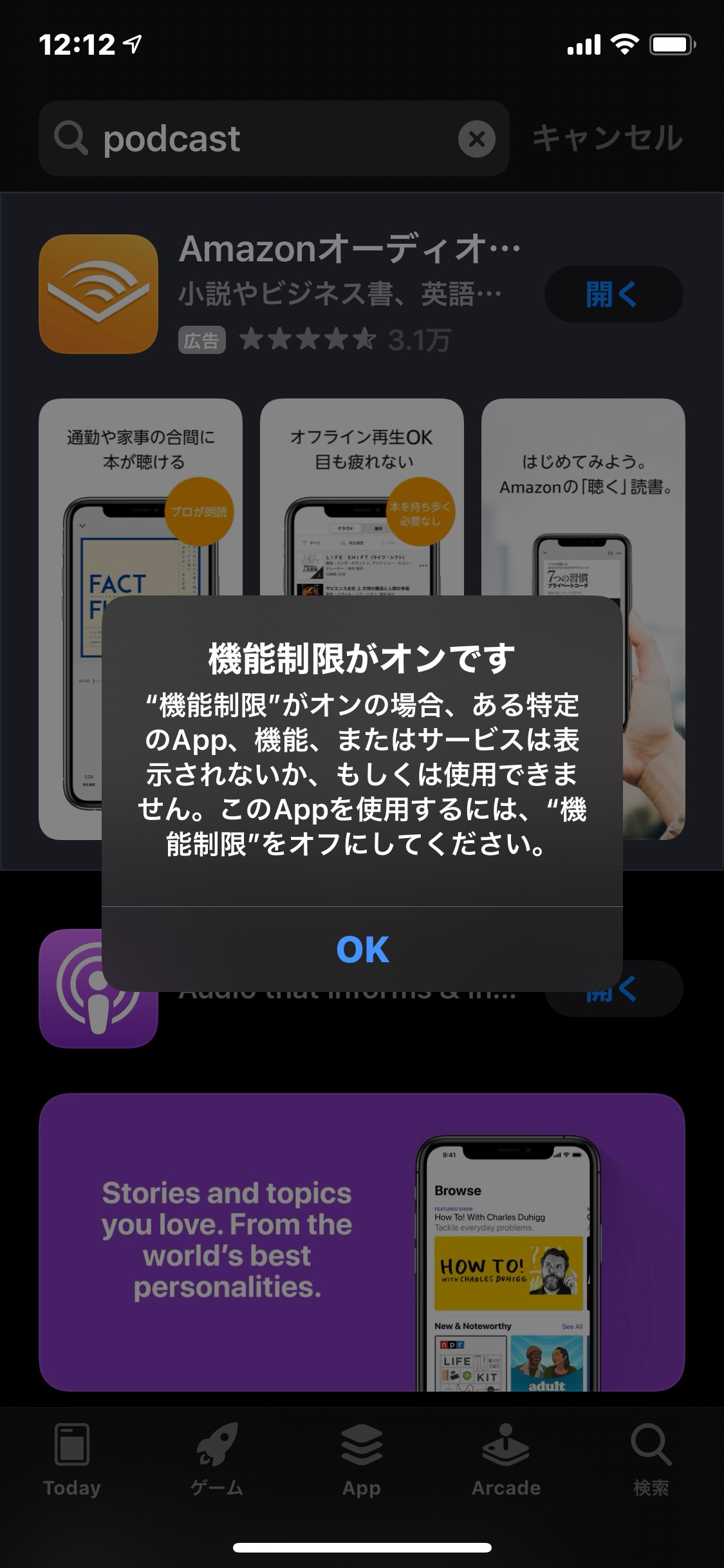This screenshot has width=724, height=1568.
Task: Clear the podcast search text
Action: (476, 138)
